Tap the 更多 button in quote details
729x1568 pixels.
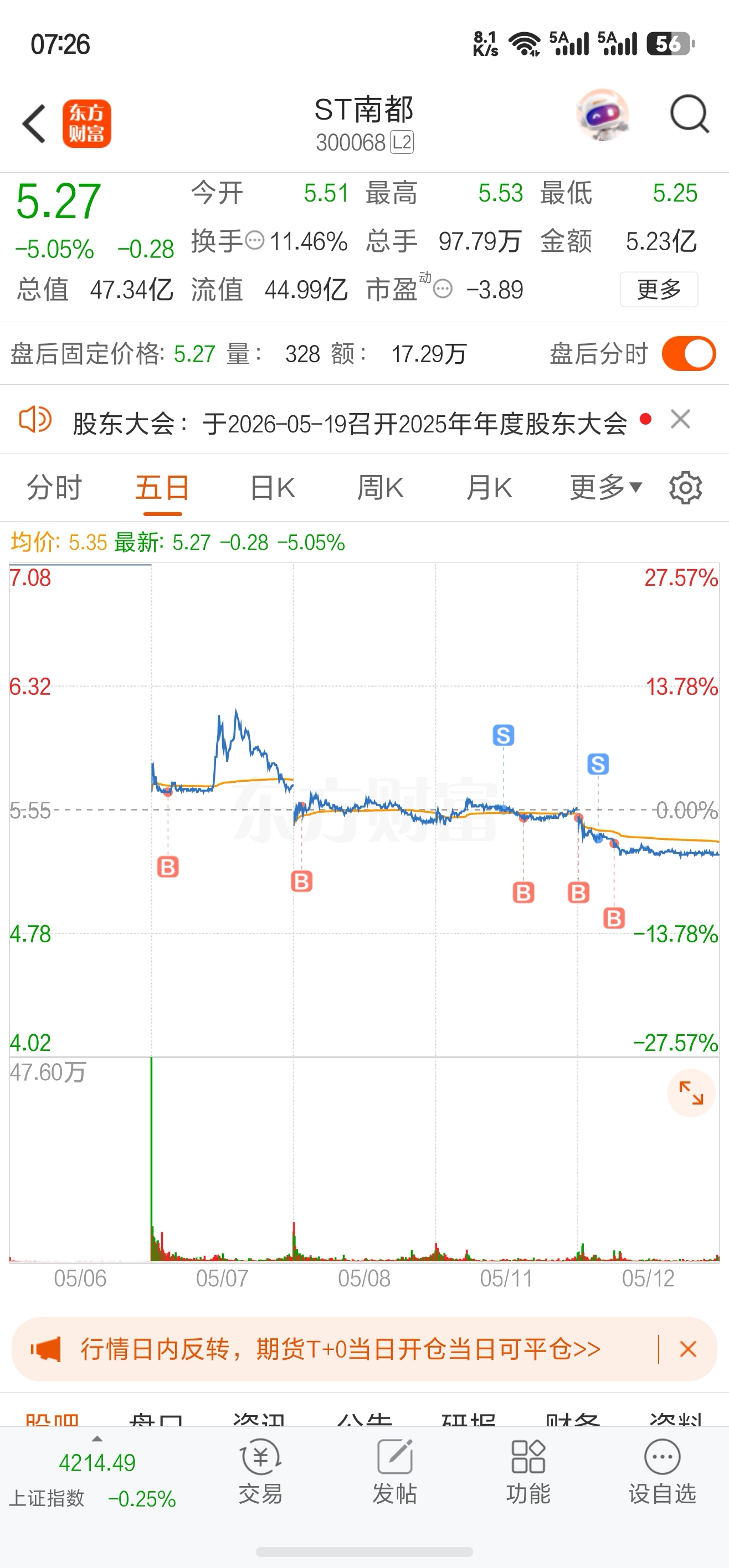pyautogui.click(x=659, y=290)
